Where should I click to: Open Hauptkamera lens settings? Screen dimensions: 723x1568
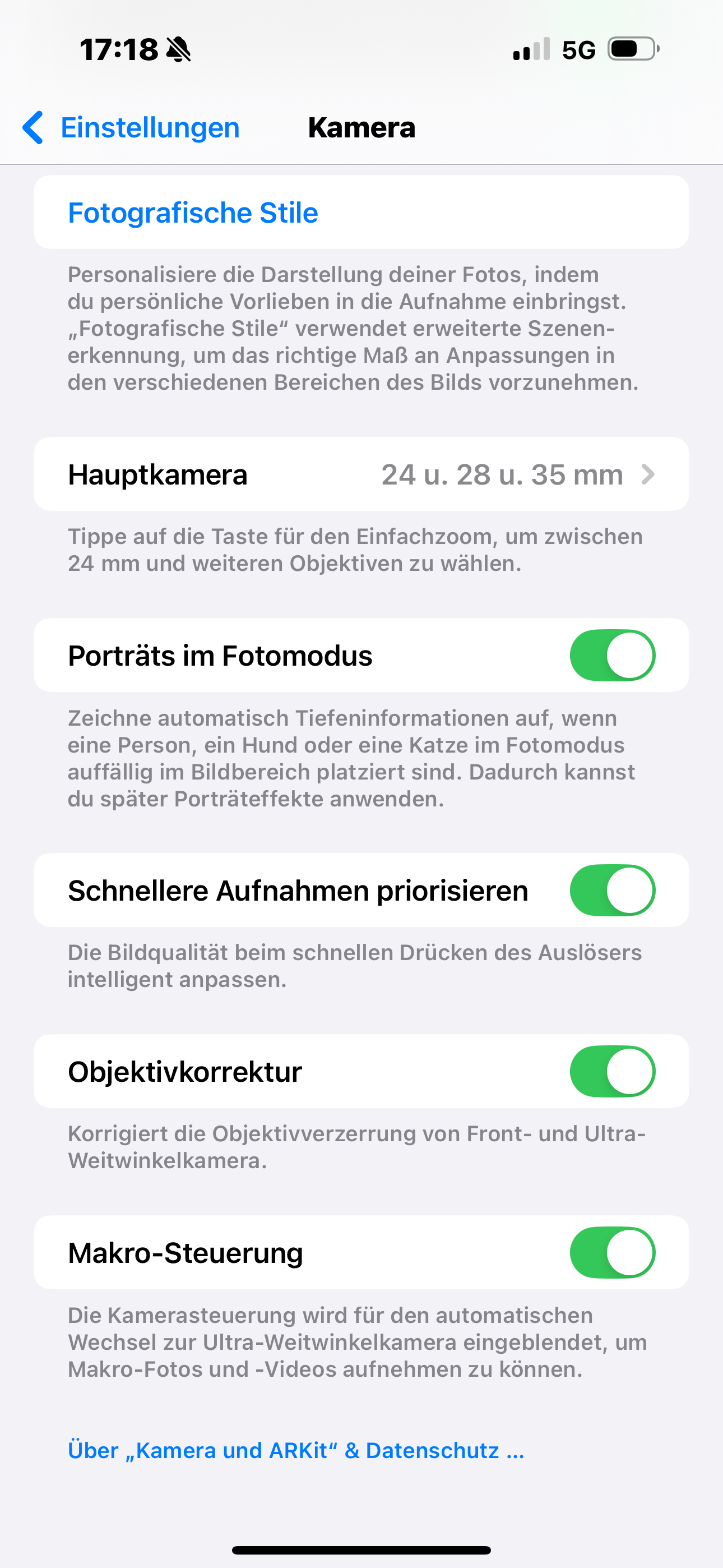(x=361, y=474)
